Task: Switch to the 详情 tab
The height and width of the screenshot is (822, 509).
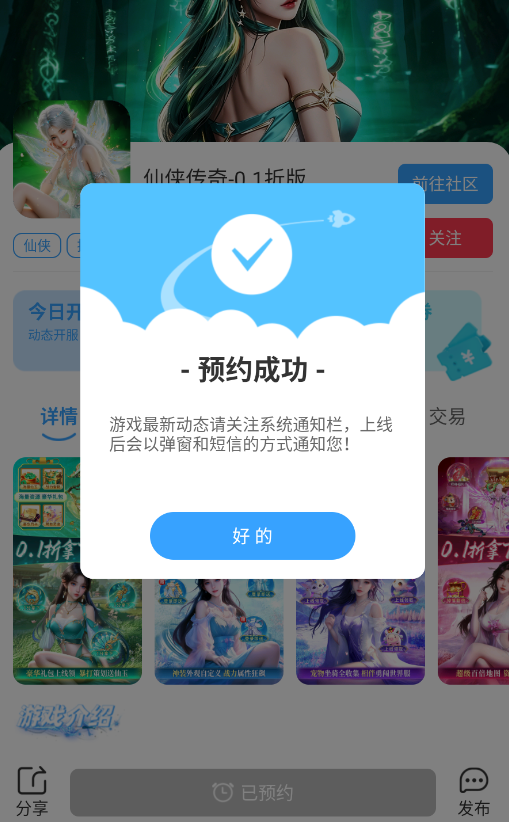Action: [x=59, y=417]
